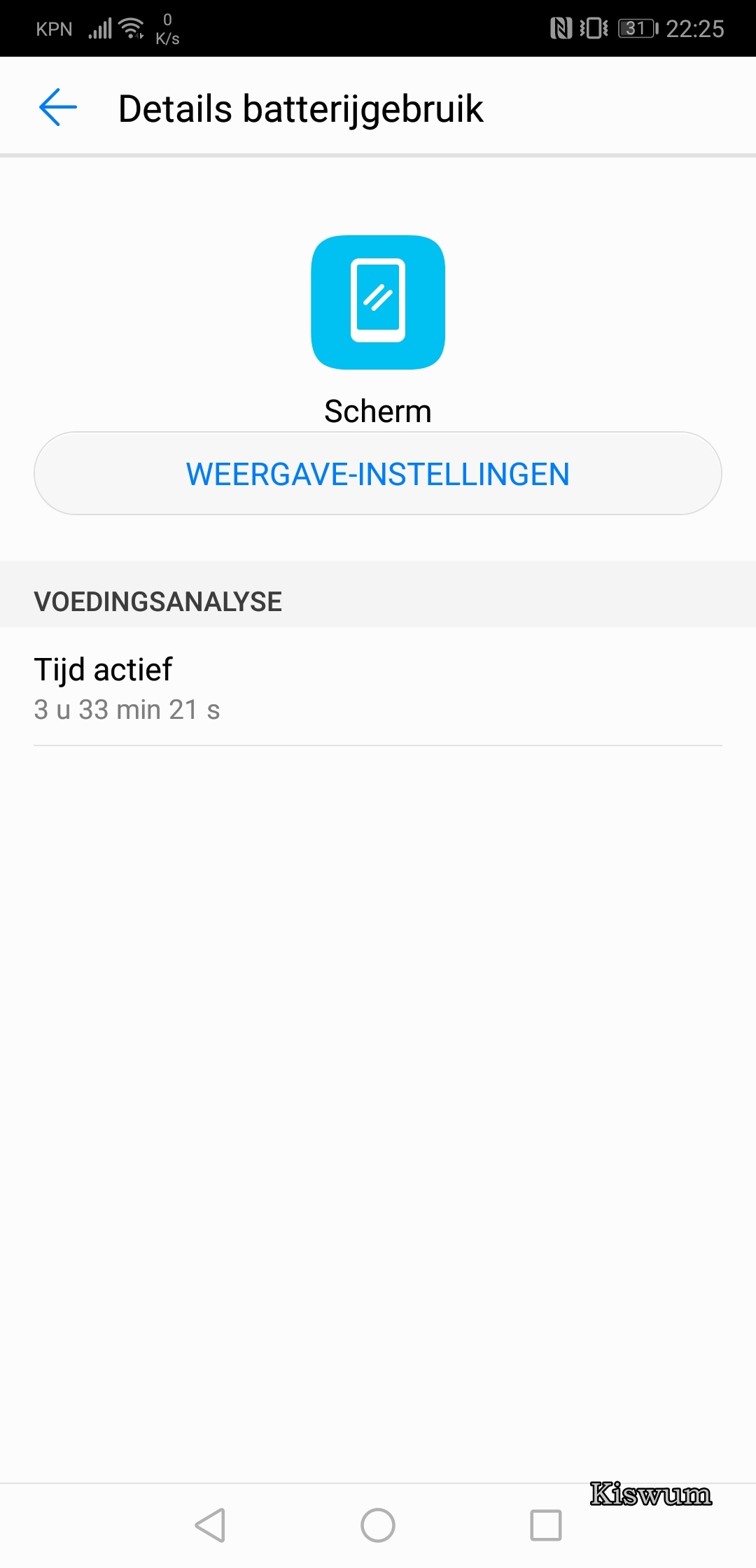Image resolution: width=756 pixels, height=1568 pixels.
Task: Open recent apps overview
Action: (546, 1525)
